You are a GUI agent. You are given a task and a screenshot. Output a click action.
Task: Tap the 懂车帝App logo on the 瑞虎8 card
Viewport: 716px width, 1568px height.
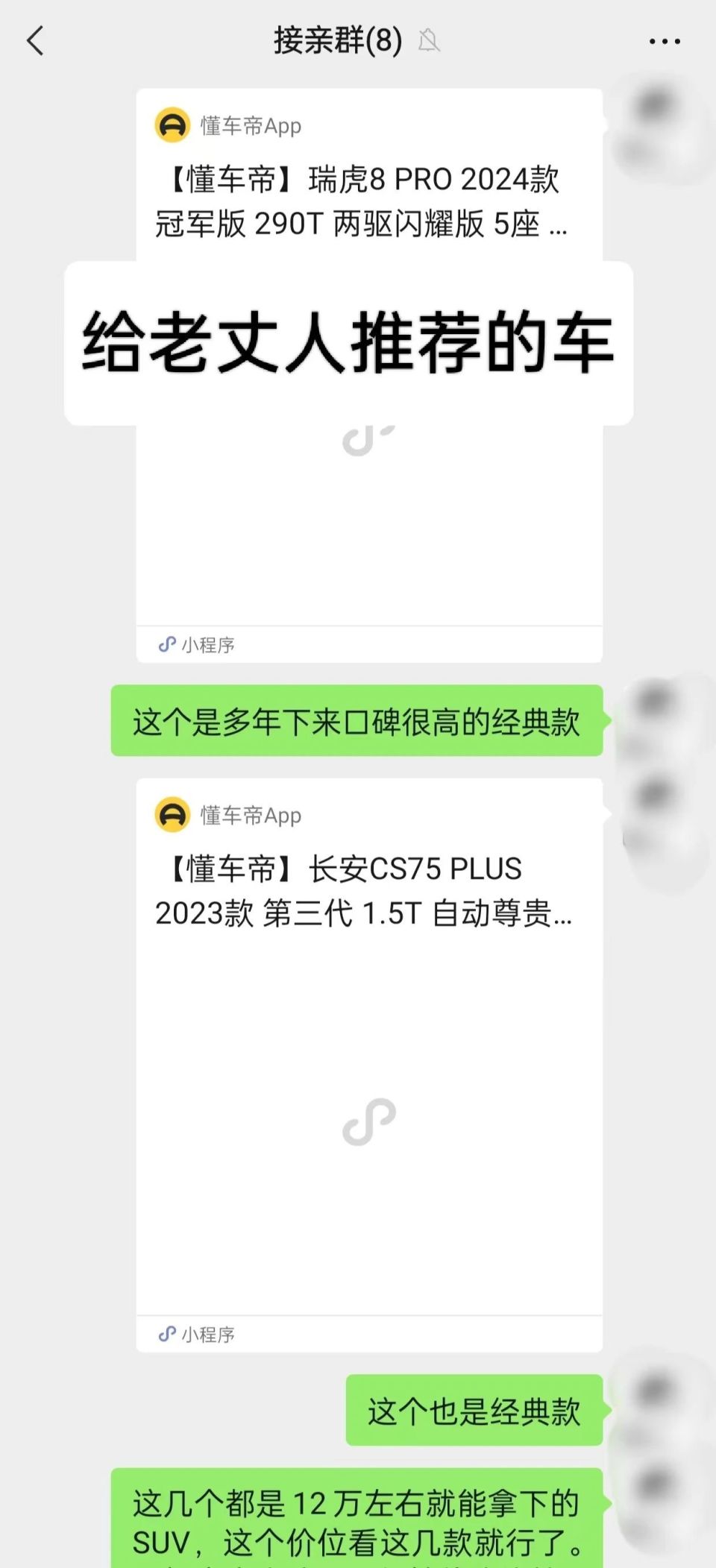[172, 125]
